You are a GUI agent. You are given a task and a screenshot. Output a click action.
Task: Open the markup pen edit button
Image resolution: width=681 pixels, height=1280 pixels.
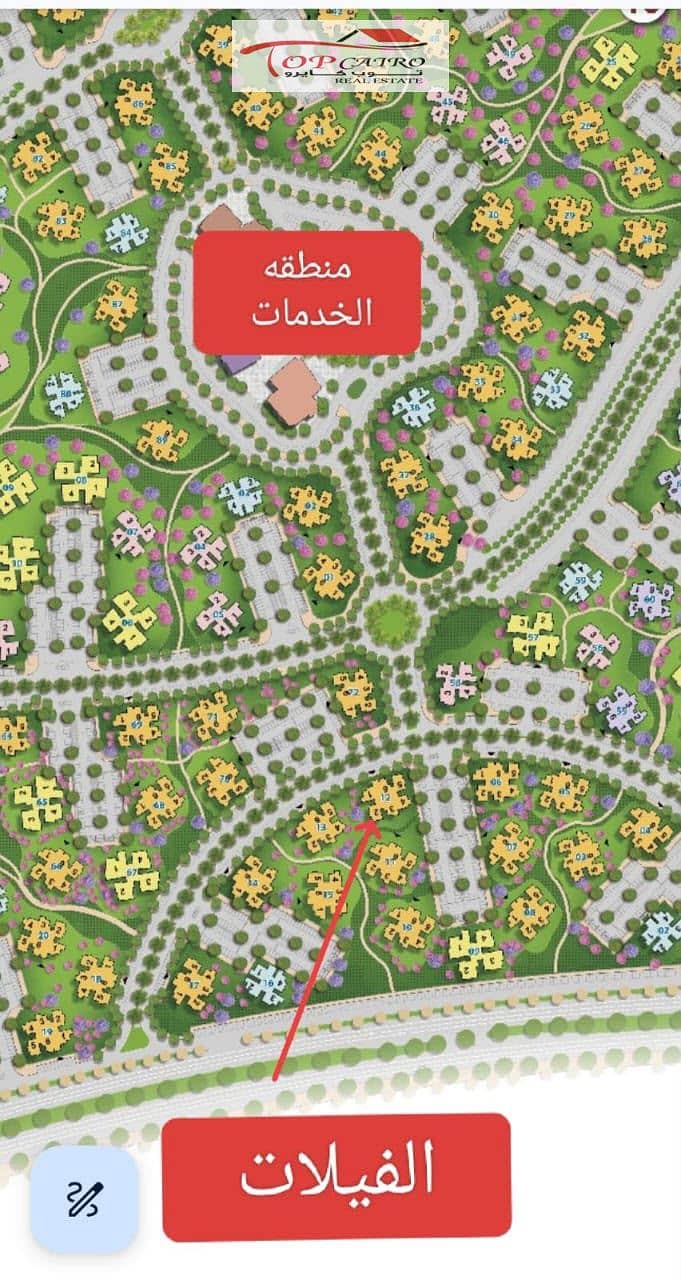(84, 1198)
